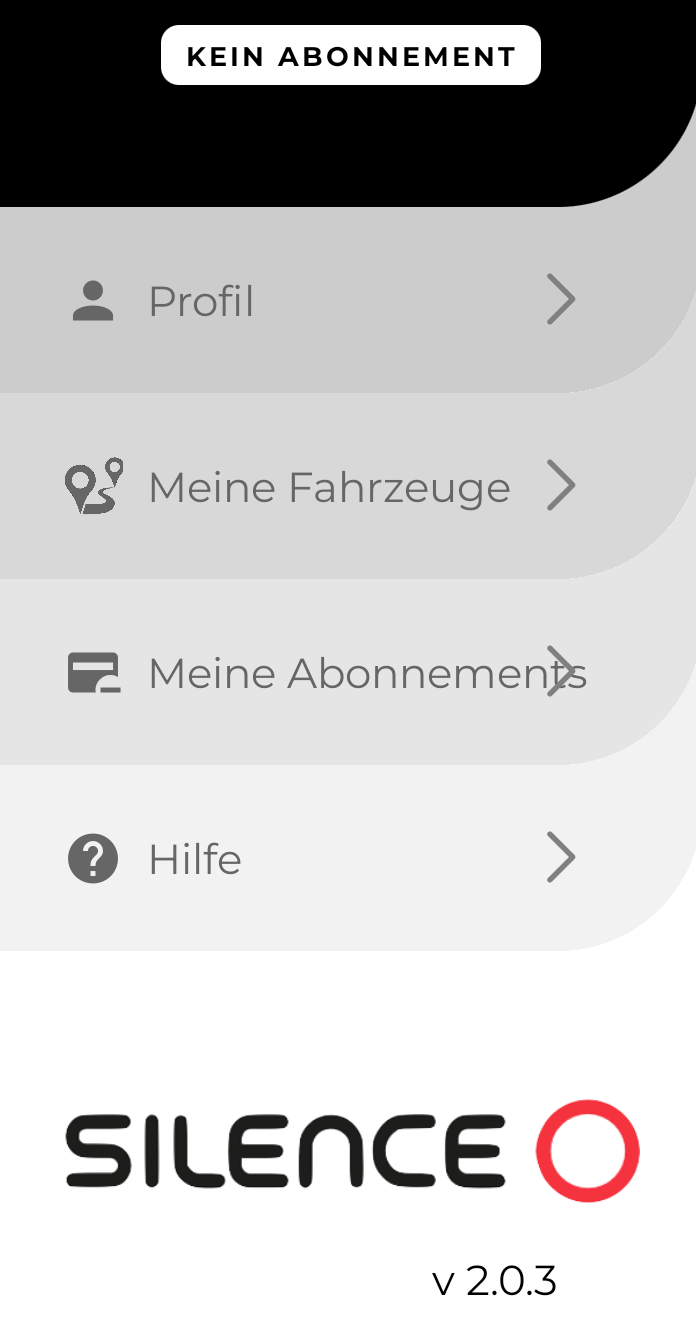Open the Hilfe section

[320, 859]
